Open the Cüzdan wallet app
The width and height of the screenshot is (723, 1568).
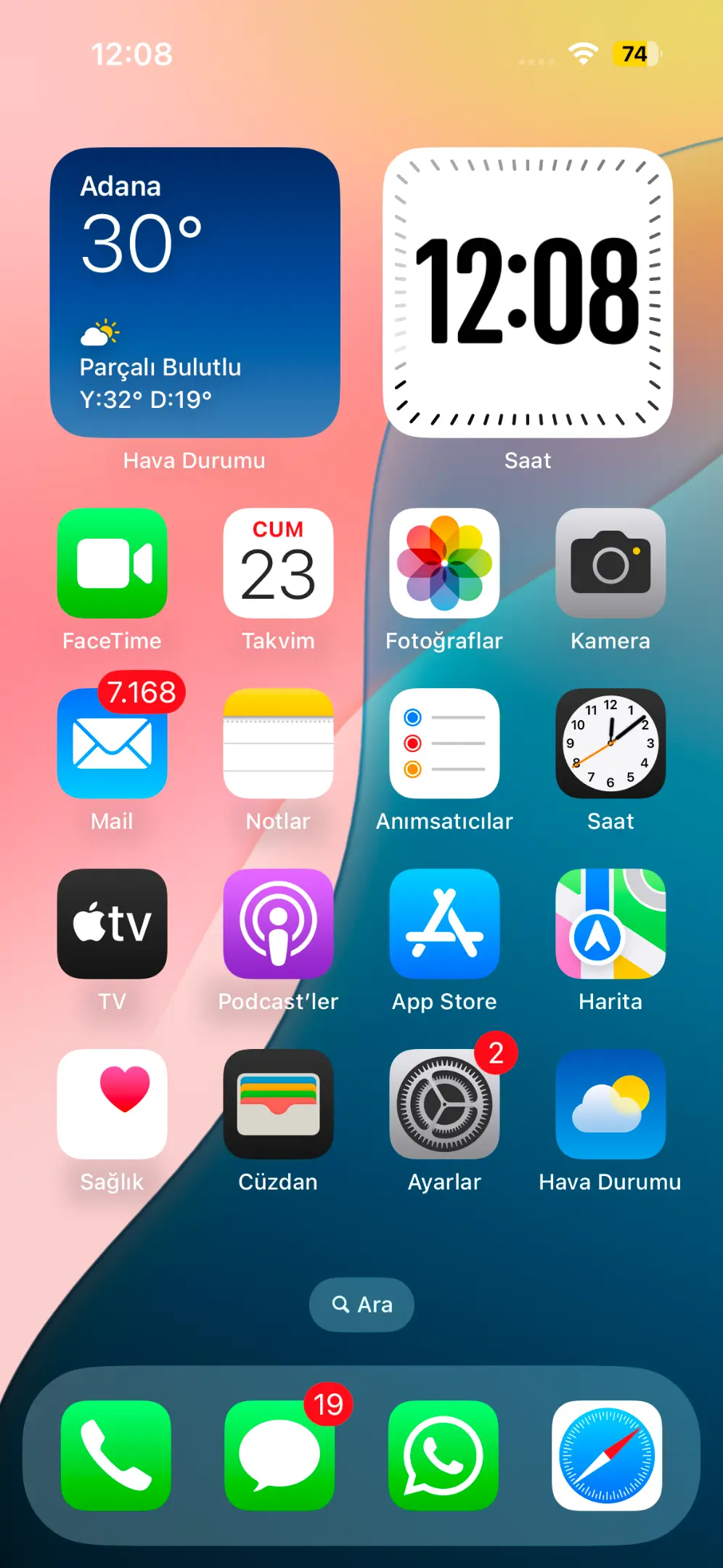[278, 1104]
